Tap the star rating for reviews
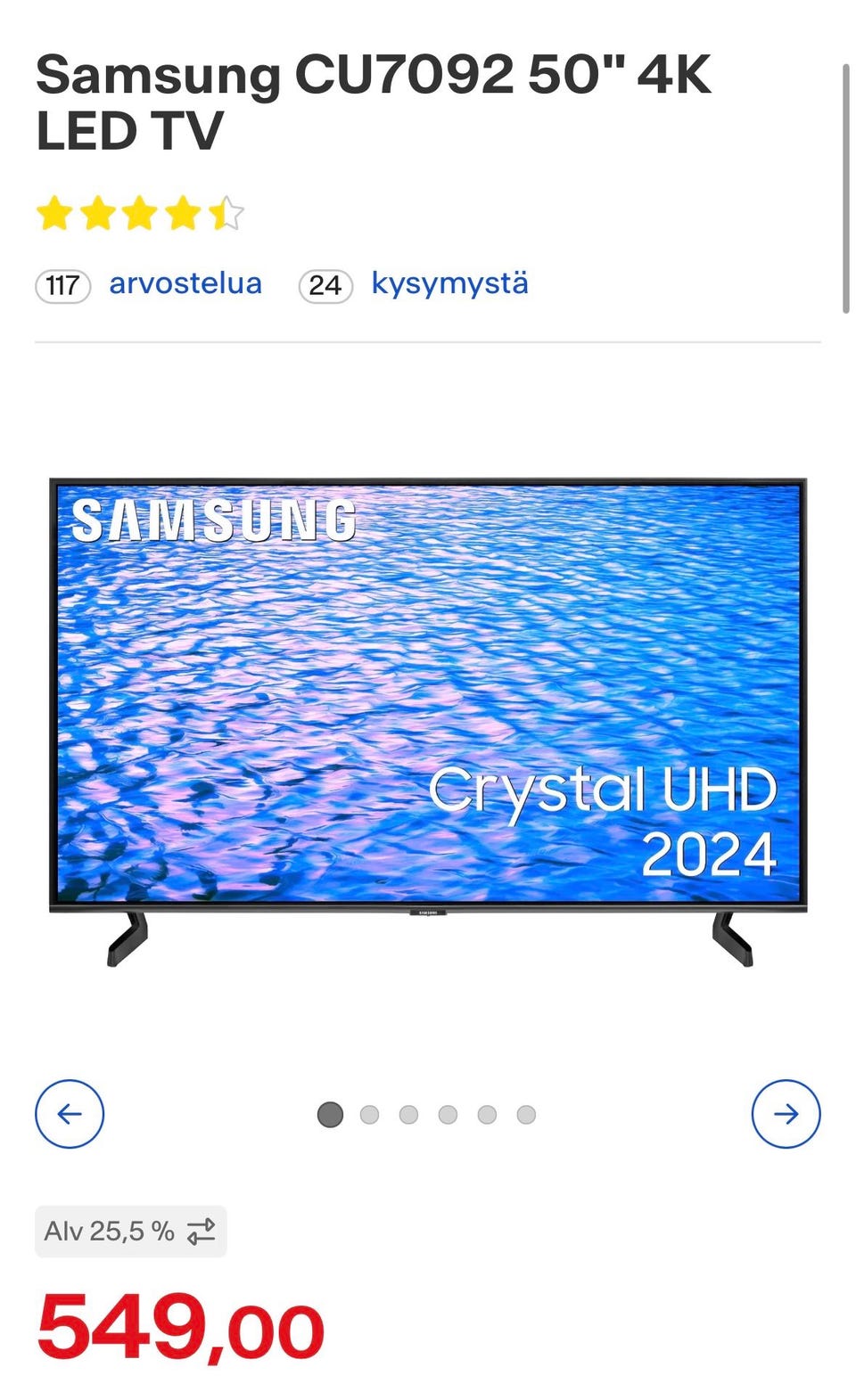 140,214
